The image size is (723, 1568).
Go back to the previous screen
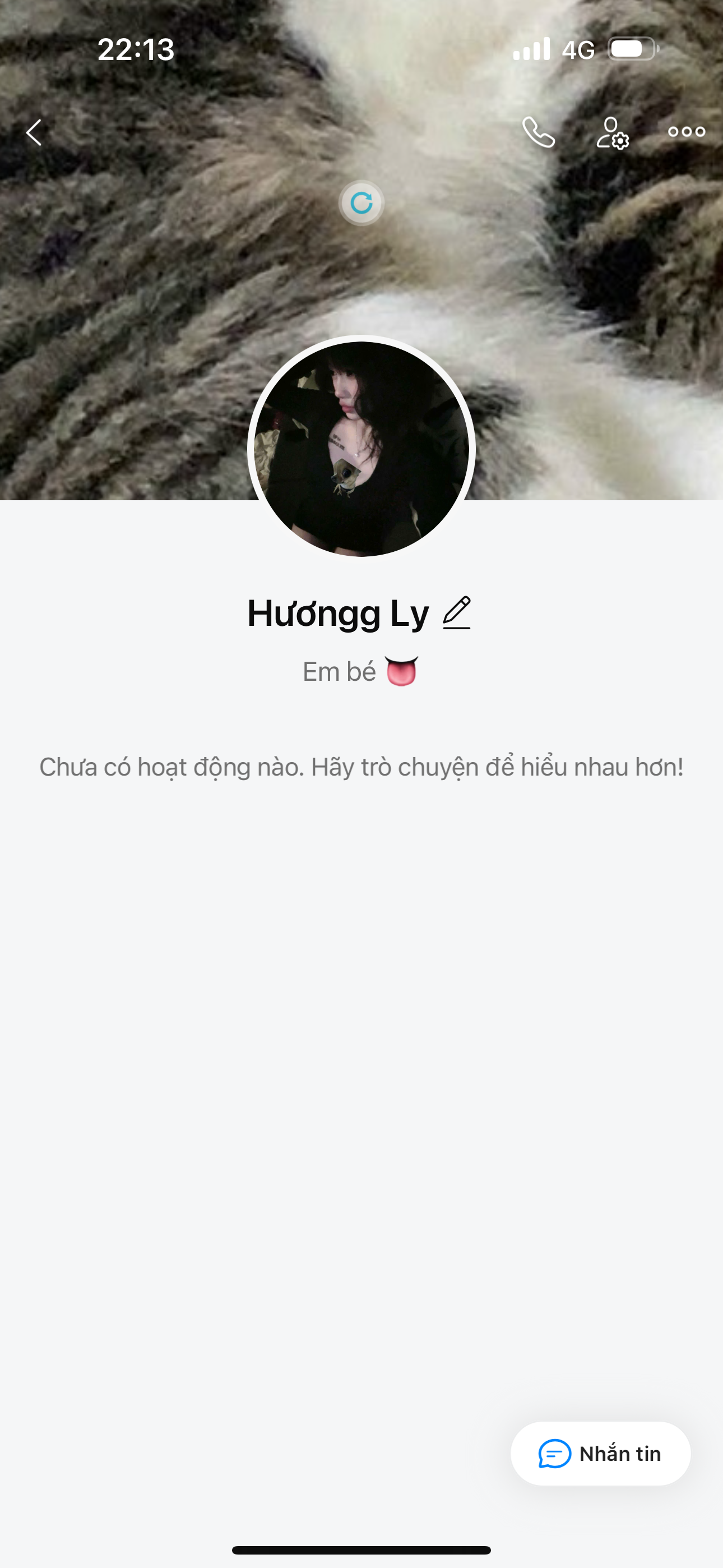pos(34,132)
